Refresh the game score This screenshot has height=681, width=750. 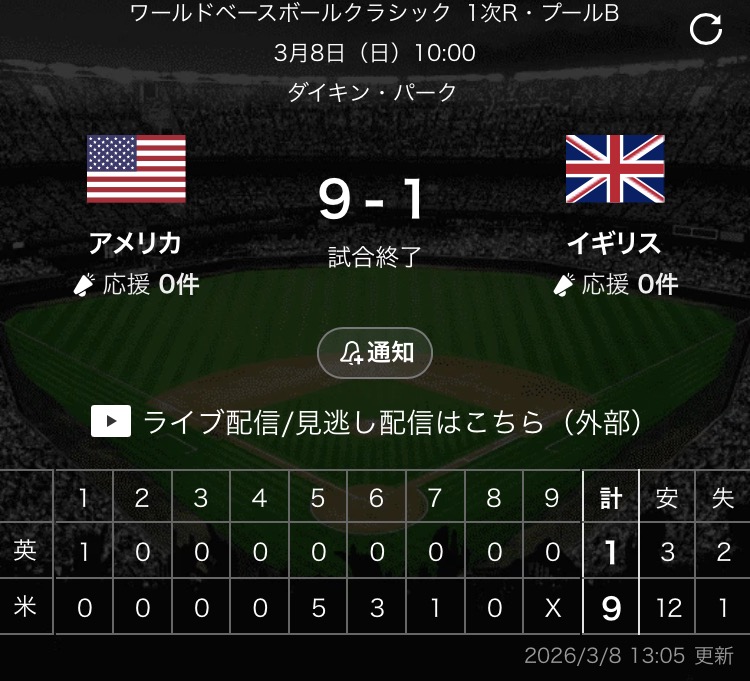(706, 30)
